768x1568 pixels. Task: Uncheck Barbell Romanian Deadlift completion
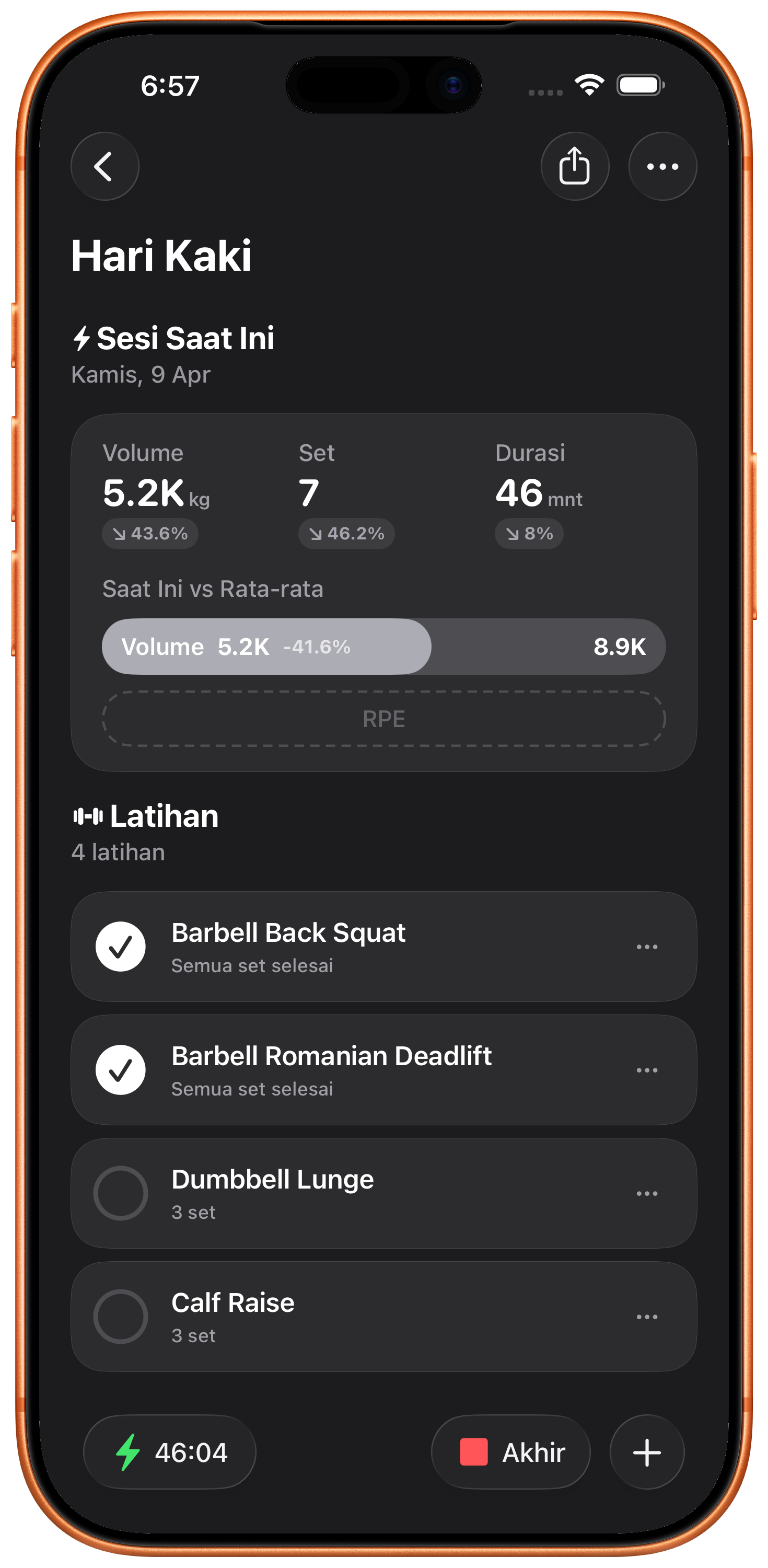click(121, 1069)
